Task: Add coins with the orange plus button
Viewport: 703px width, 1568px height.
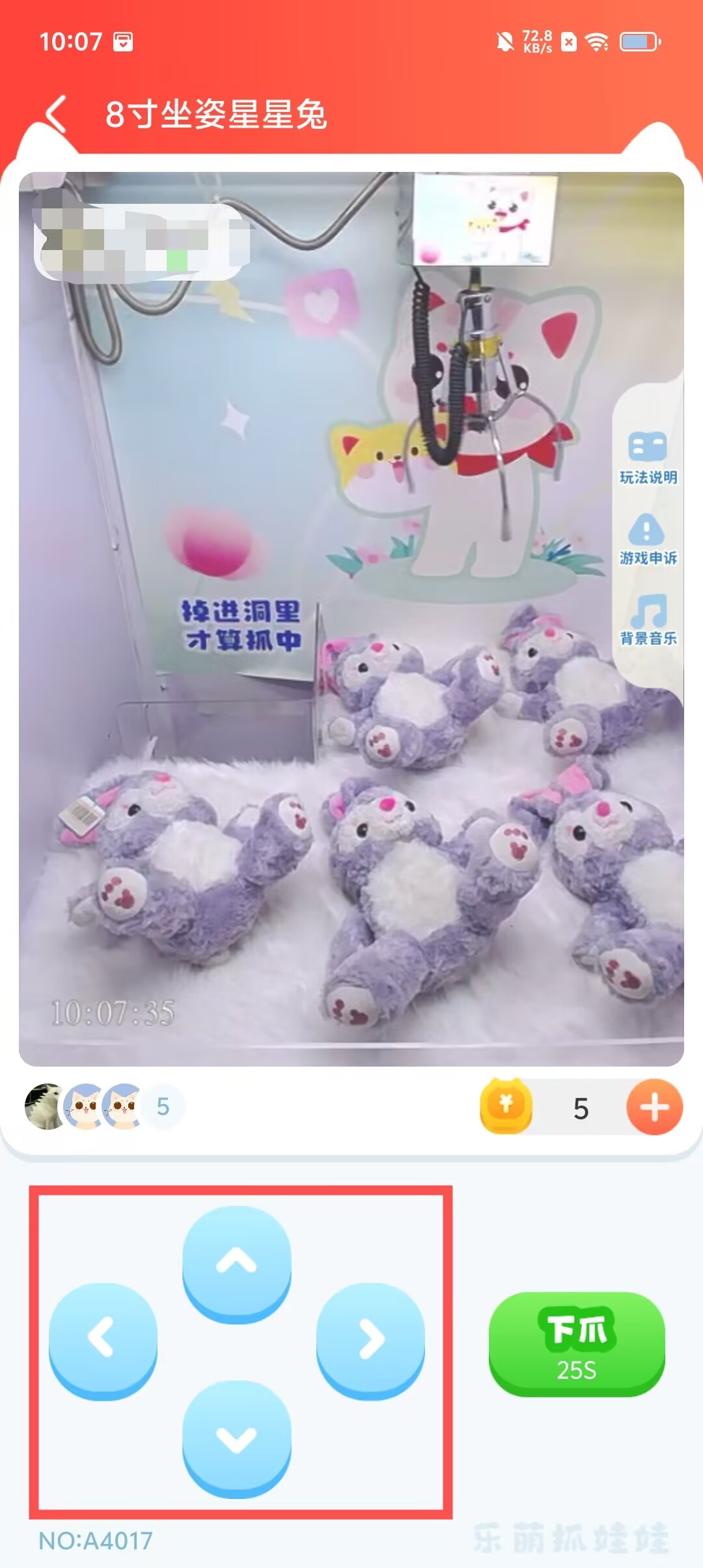Action: point(654,1107)
